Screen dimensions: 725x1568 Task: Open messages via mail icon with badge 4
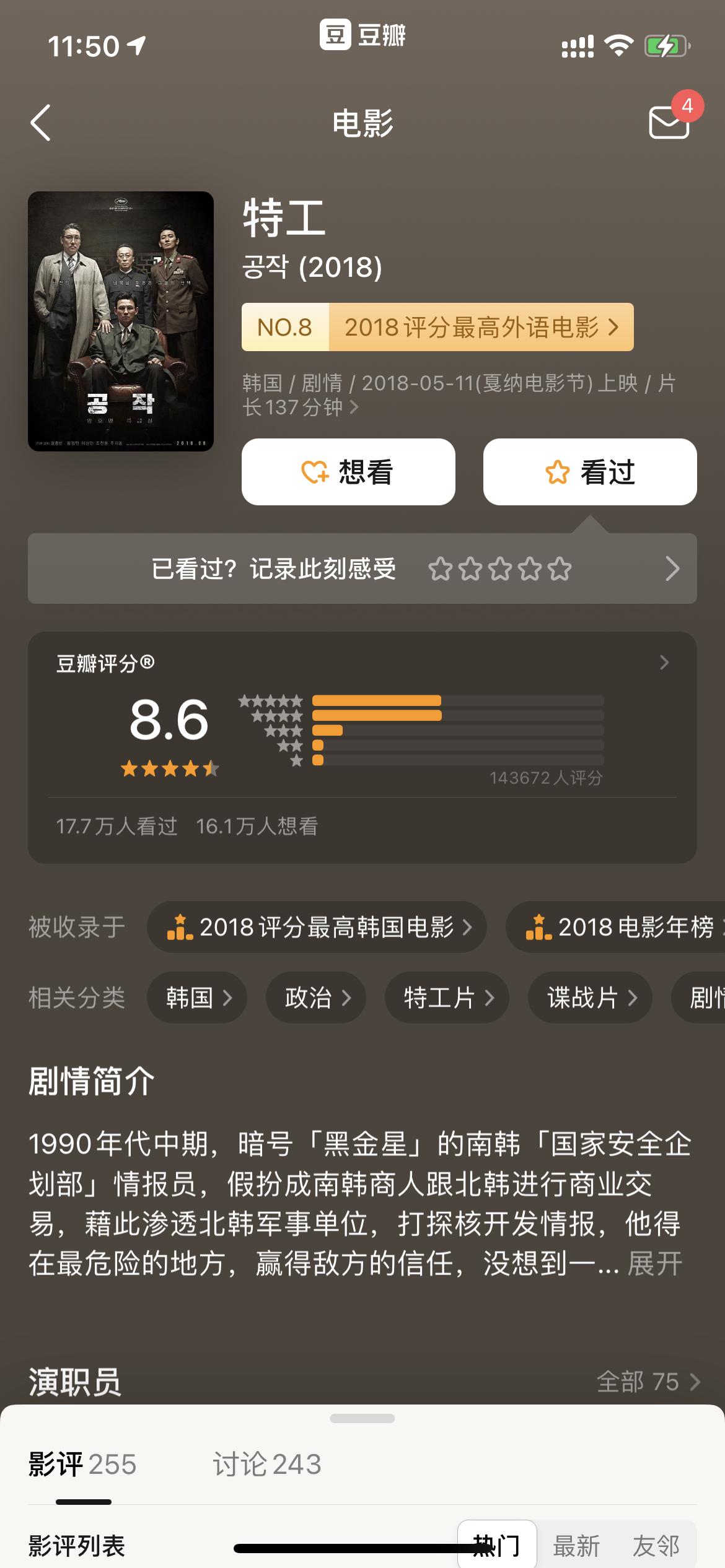coord(668,124)
